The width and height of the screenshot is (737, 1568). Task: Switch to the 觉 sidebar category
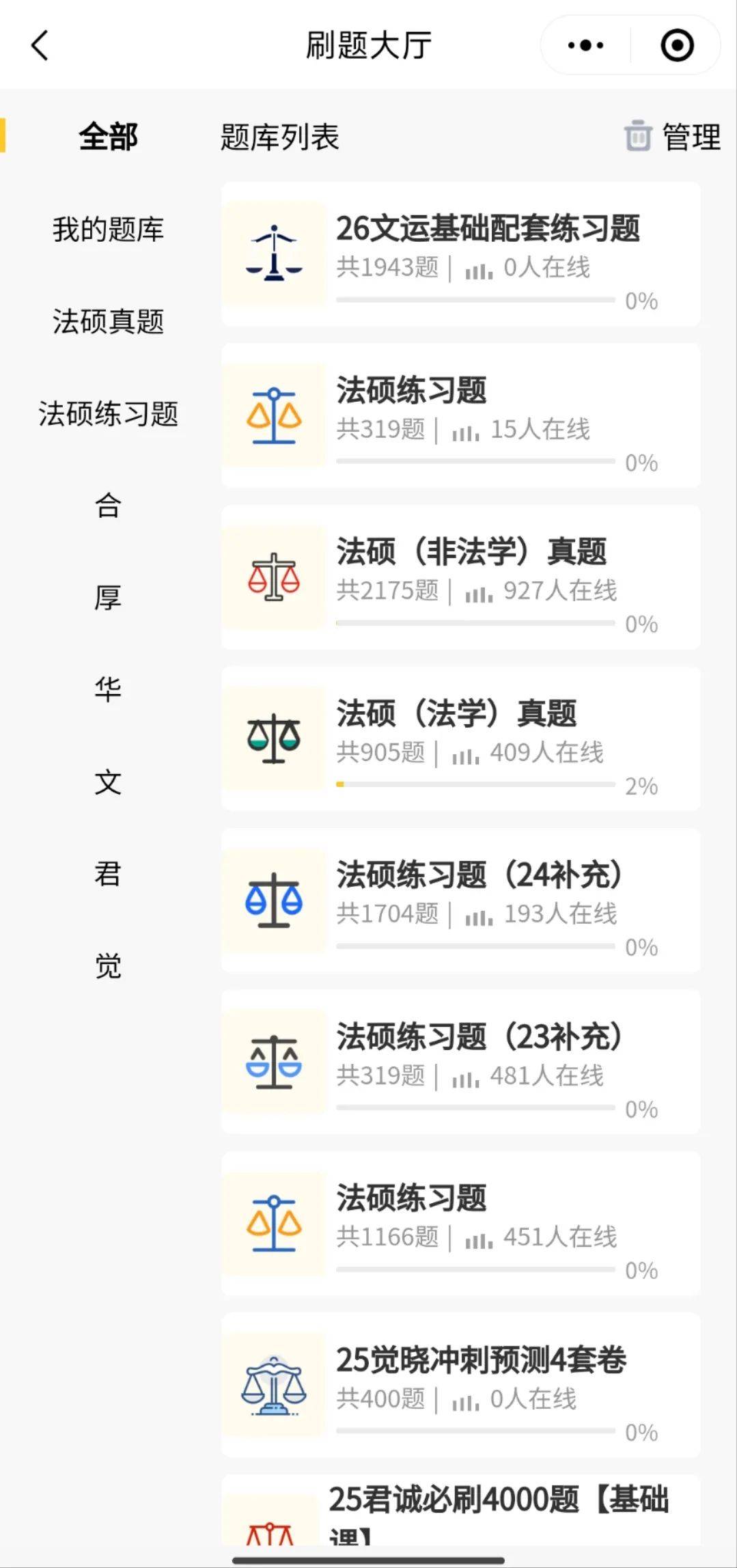[x=108, y=966]
